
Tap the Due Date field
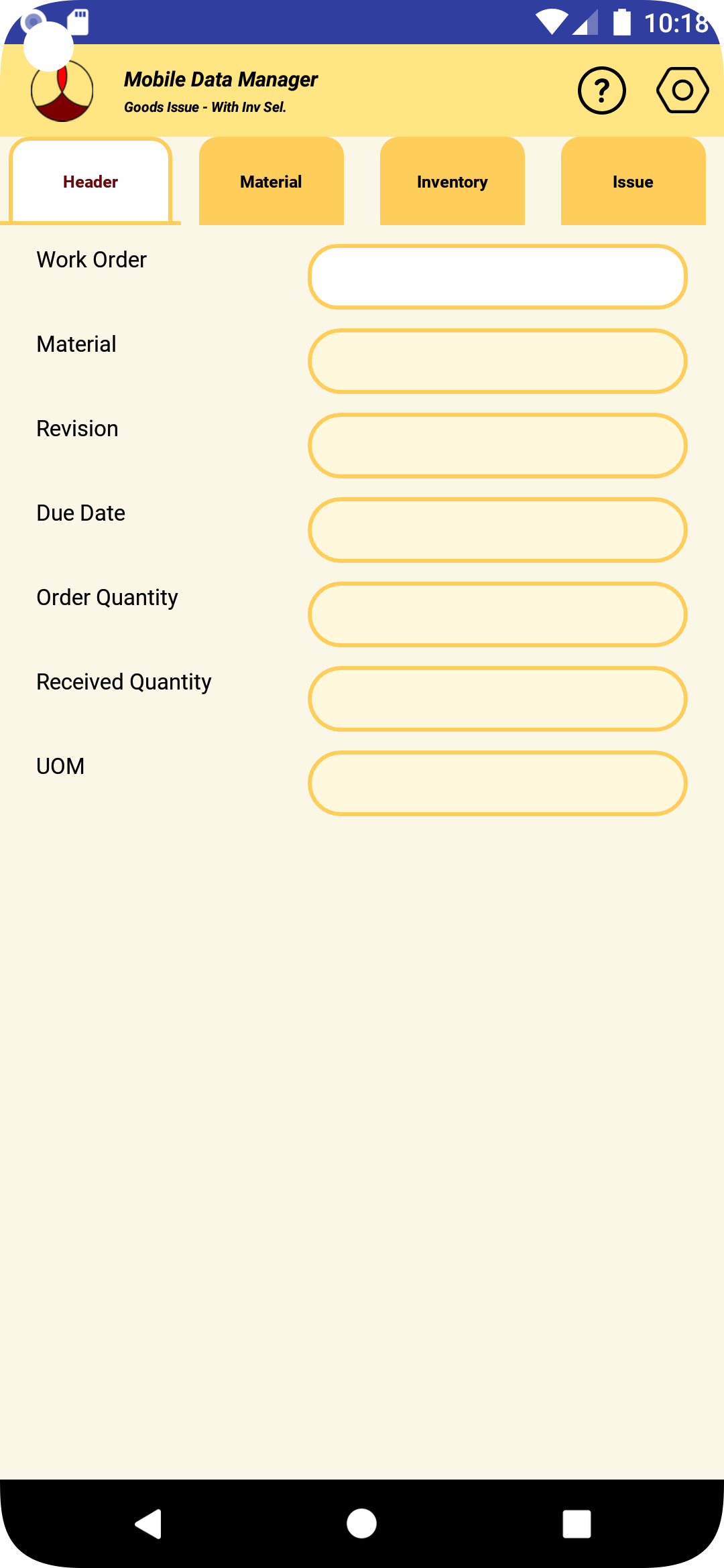(x=497, y=530)
